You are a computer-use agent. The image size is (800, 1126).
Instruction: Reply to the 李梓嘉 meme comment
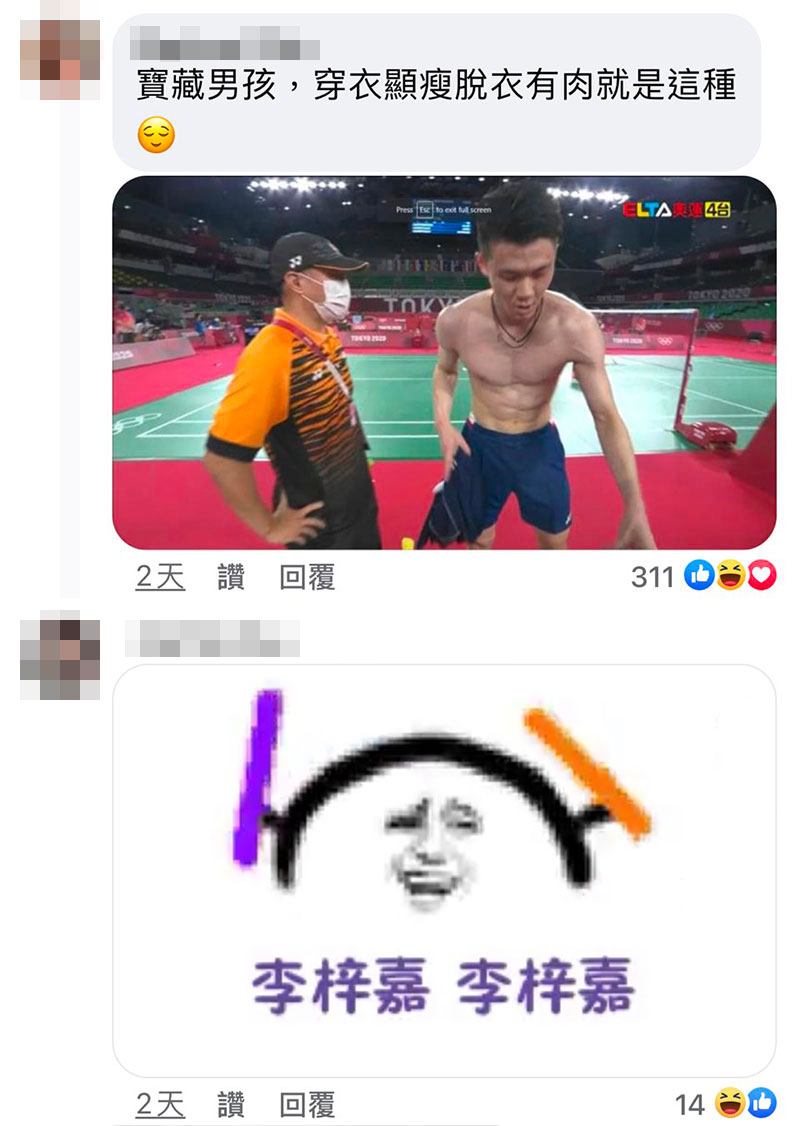307,1105
